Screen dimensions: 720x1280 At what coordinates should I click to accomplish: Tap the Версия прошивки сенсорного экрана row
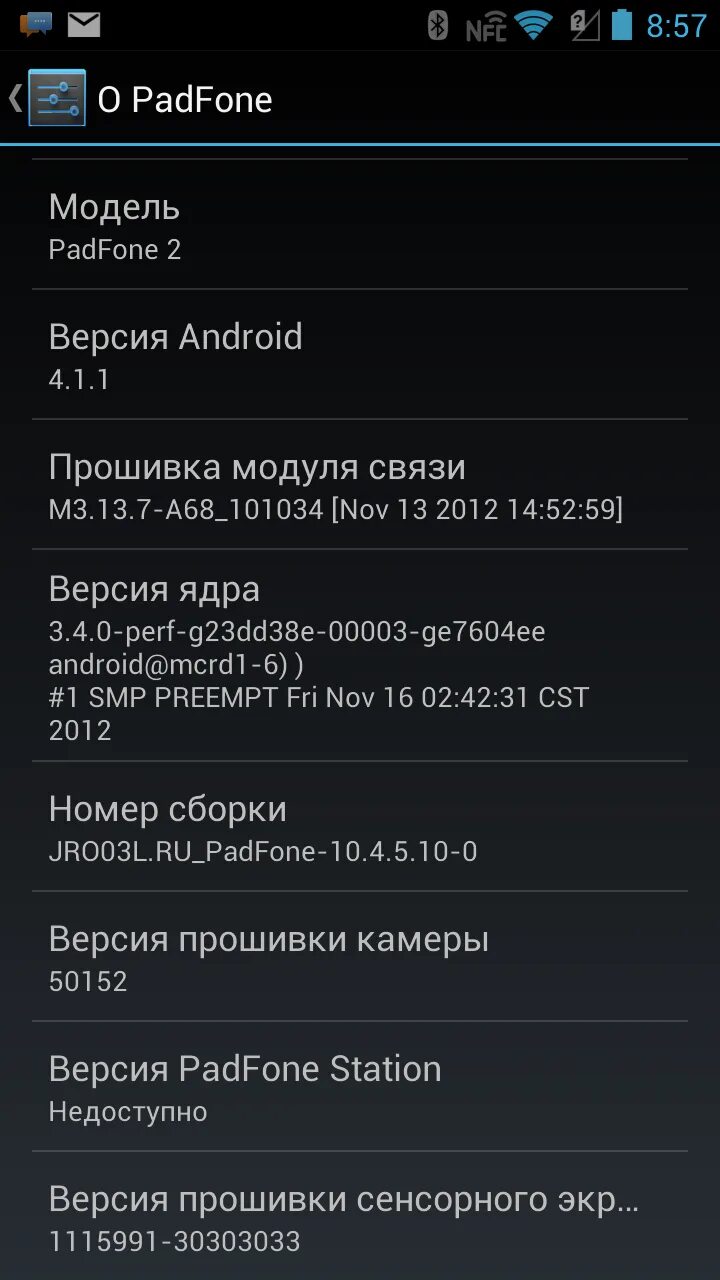[360, 1216]
